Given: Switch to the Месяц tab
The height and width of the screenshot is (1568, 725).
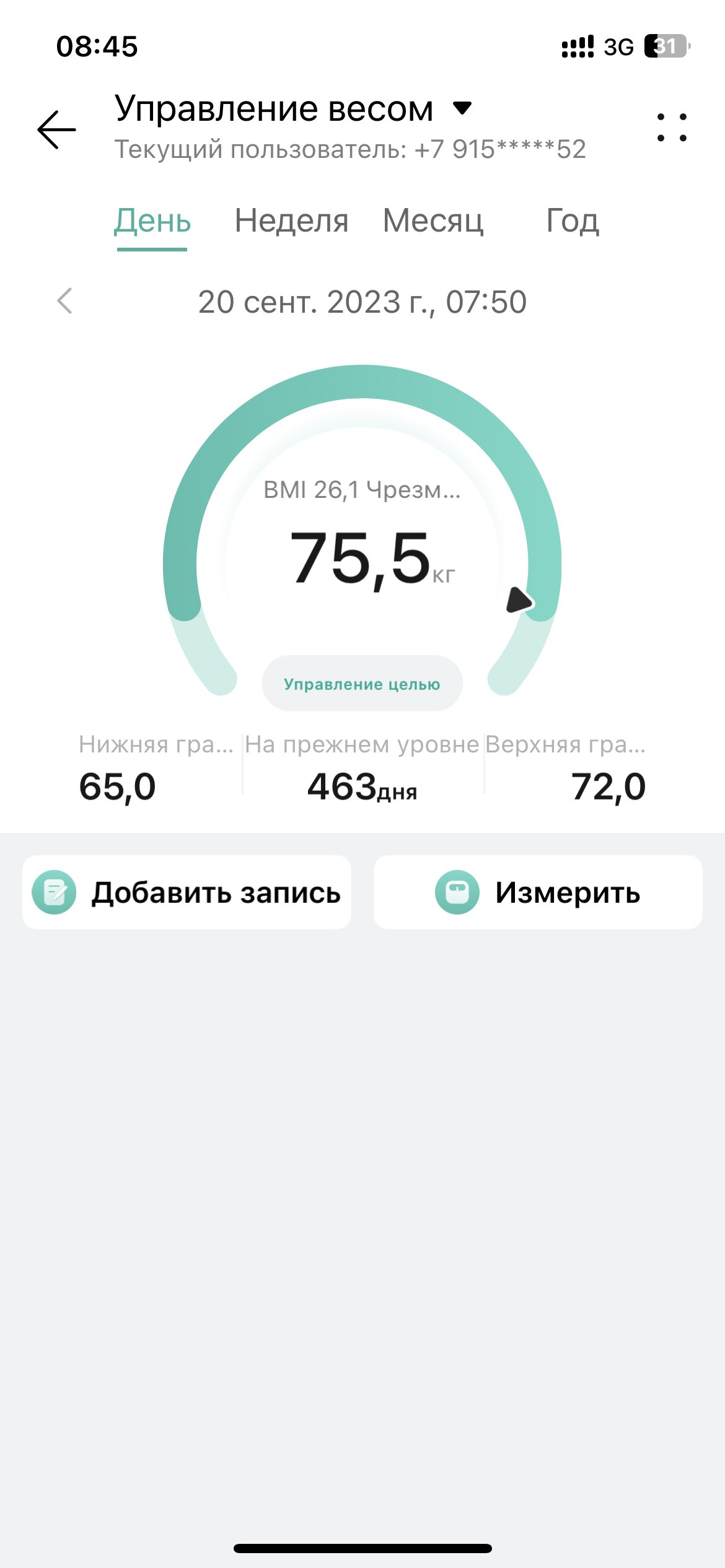Looking at the screenshot, I should [x=433, y=220].
